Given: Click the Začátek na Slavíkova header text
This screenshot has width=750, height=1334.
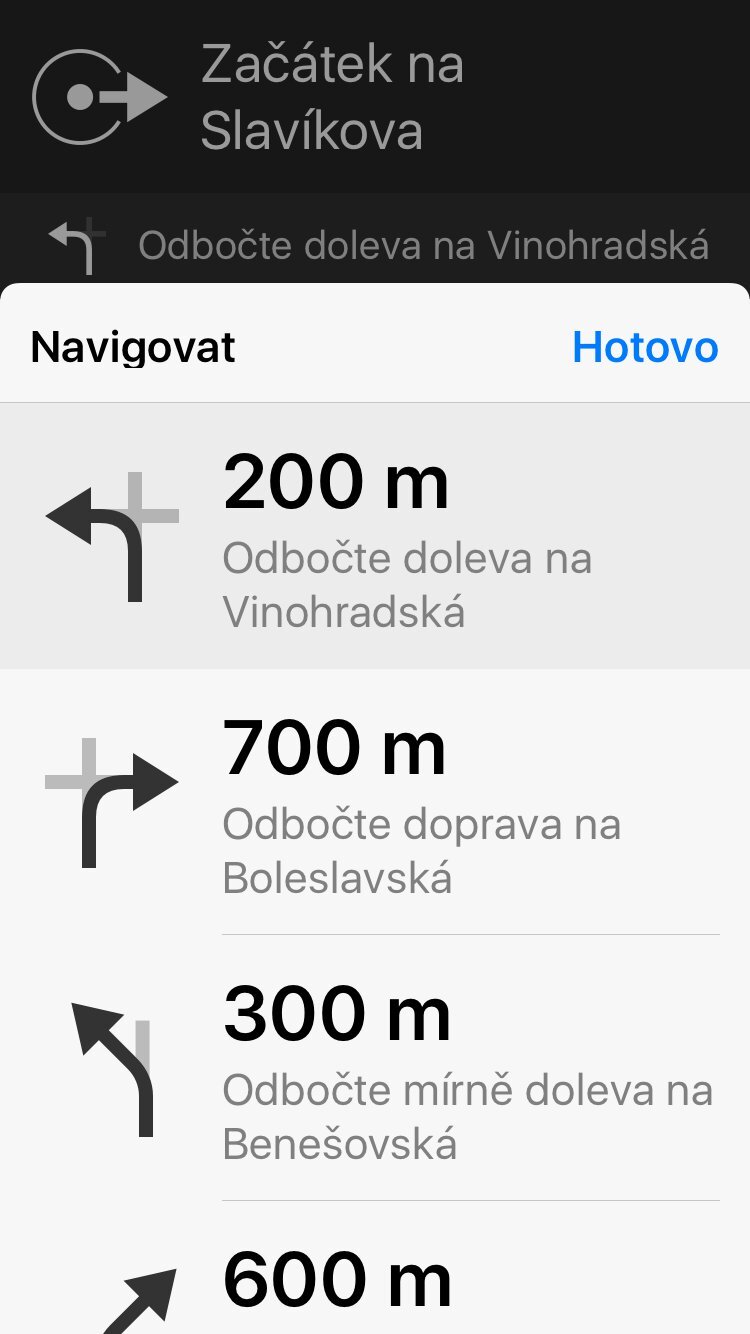Looking at the screenshot, I should coord(330,95).
